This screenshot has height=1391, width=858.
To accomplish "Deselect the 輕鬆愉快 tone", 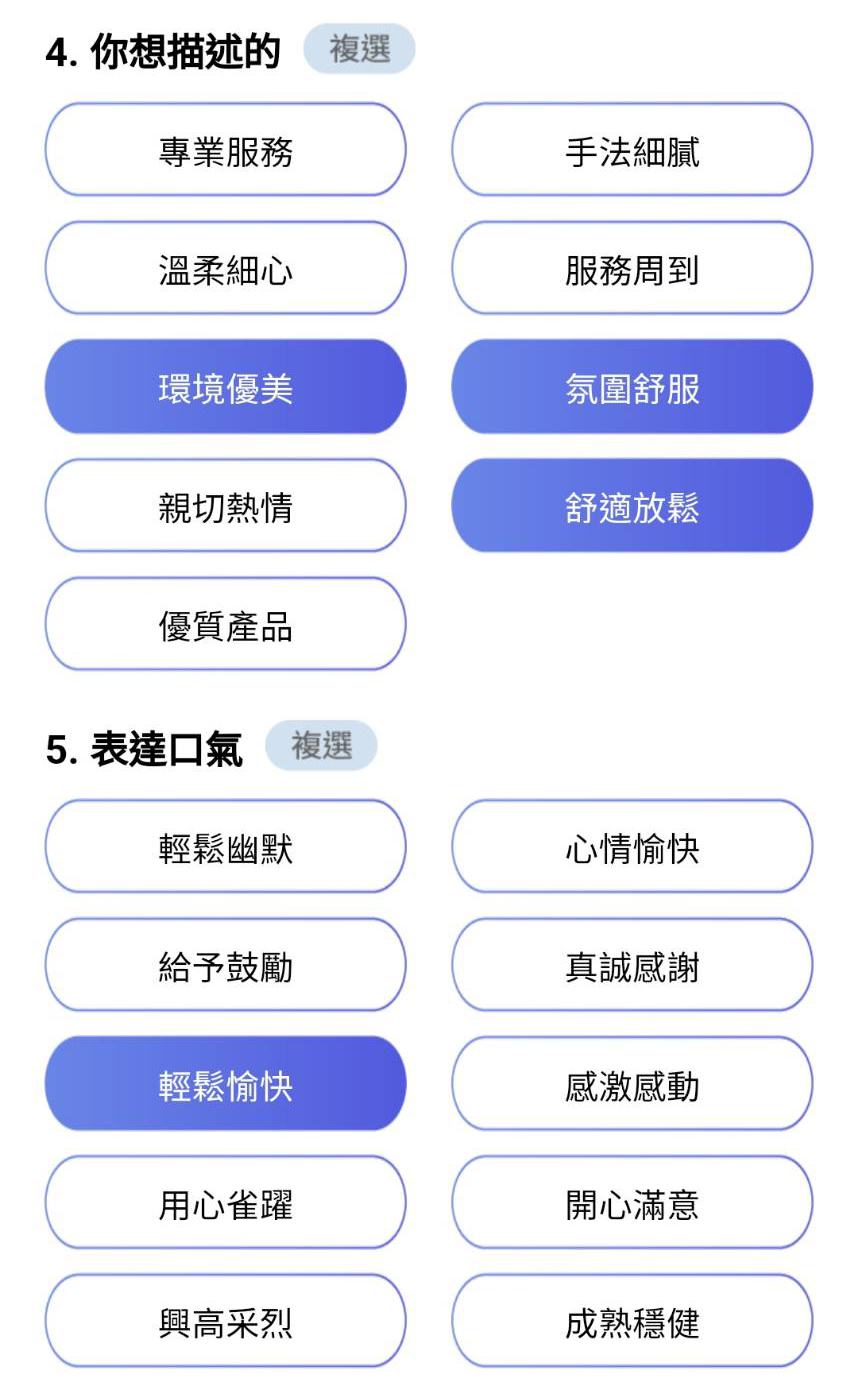I will pyautogui.click(x=225, y=1084).
